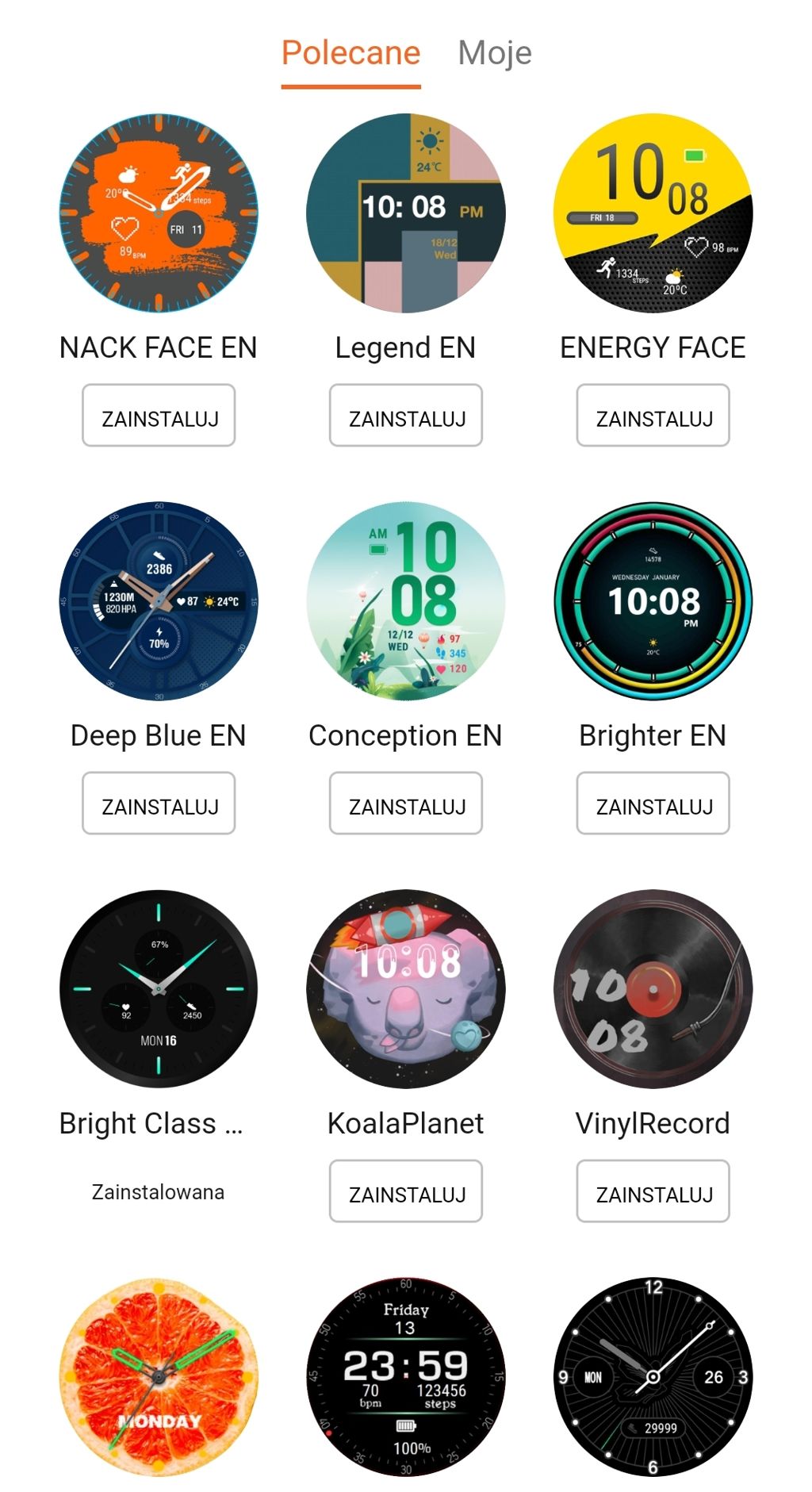This screenshot has height=1492, width=812.
Task: View the Legend EN watch face preview
Action: click(x=406, y=213)
